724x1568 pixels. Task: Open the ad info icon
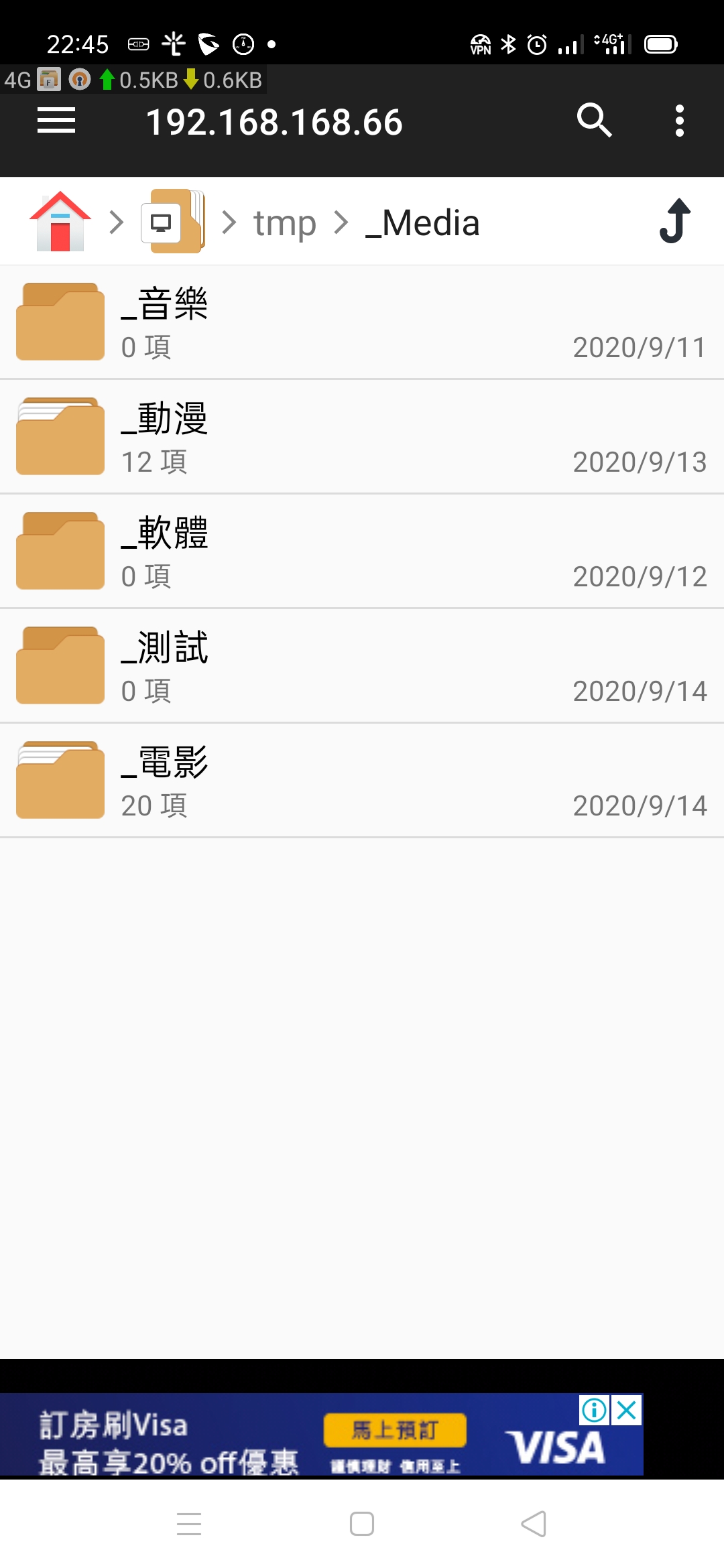(595, 1411)
